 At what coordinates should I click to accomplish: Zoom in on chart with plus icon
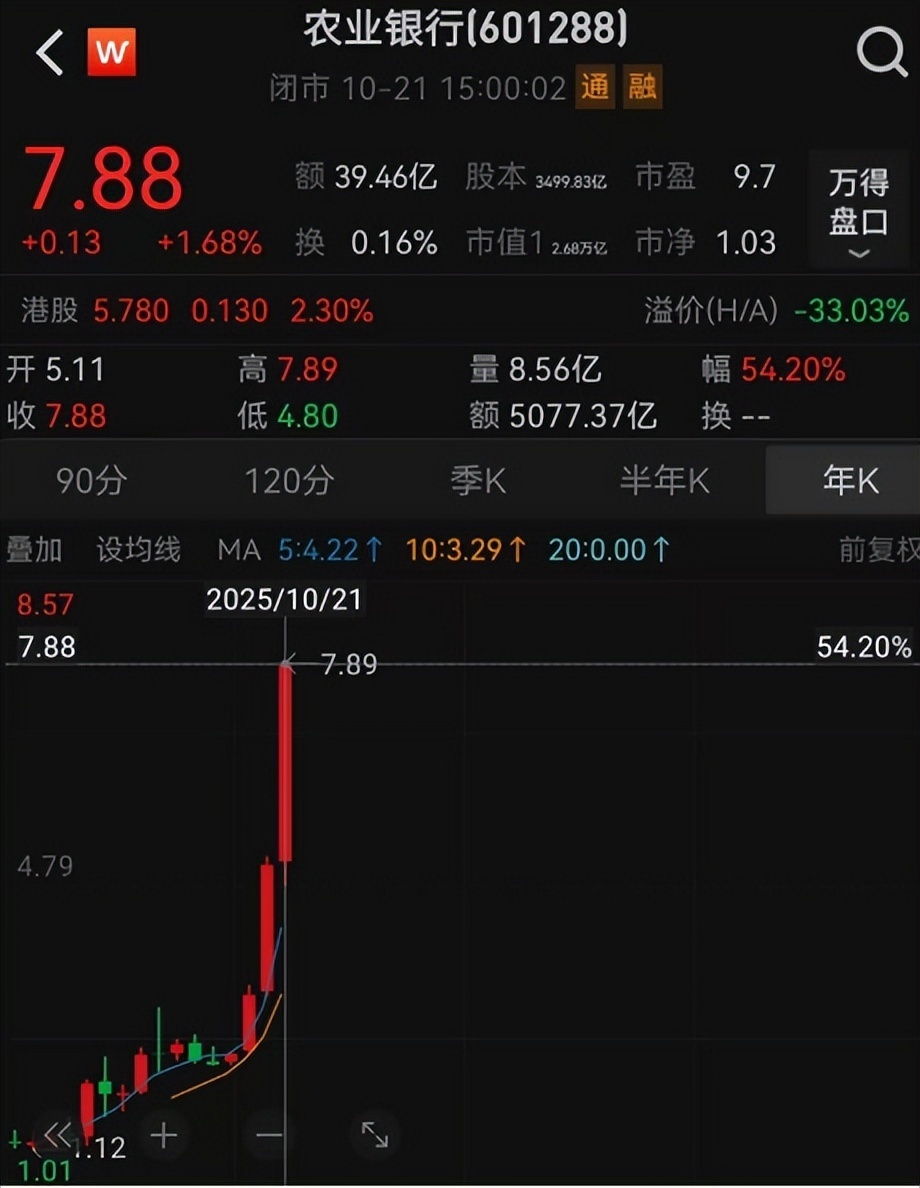pyautogui.click(x=163, y=1134)
